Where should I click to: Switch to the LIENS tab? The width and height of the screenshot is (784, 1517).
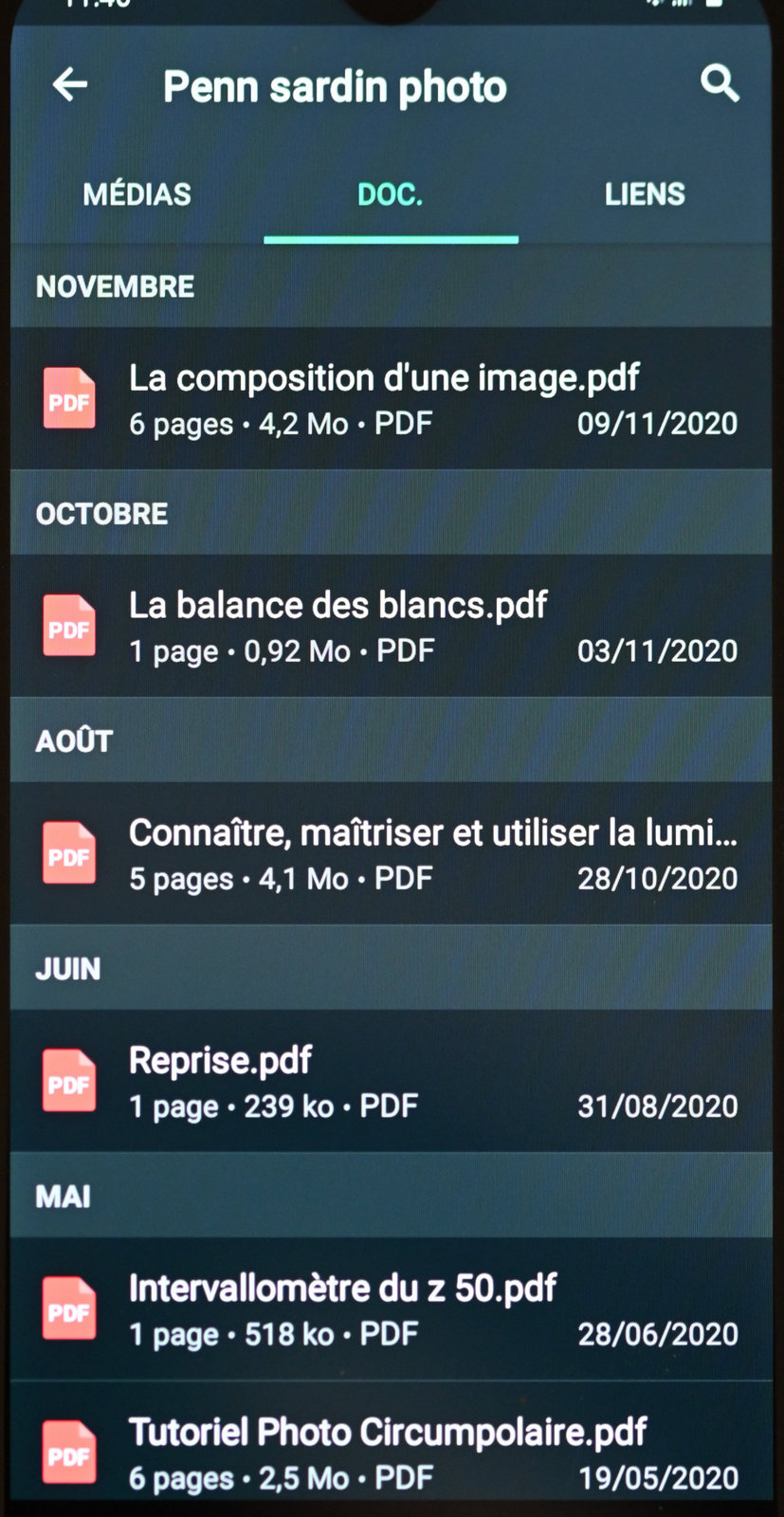[645, 194]
